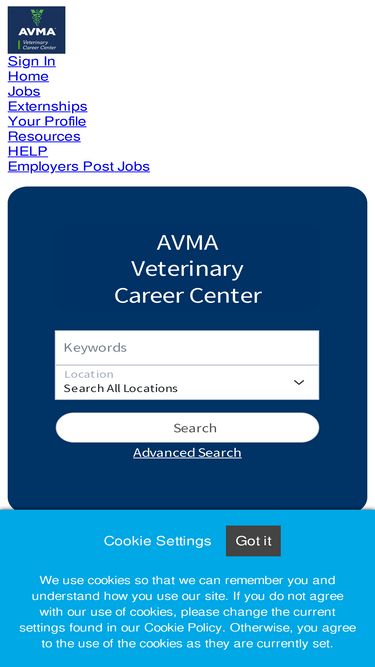Open Cookie Settings
The height and width of the screenshot is (667, 375).
157,541
